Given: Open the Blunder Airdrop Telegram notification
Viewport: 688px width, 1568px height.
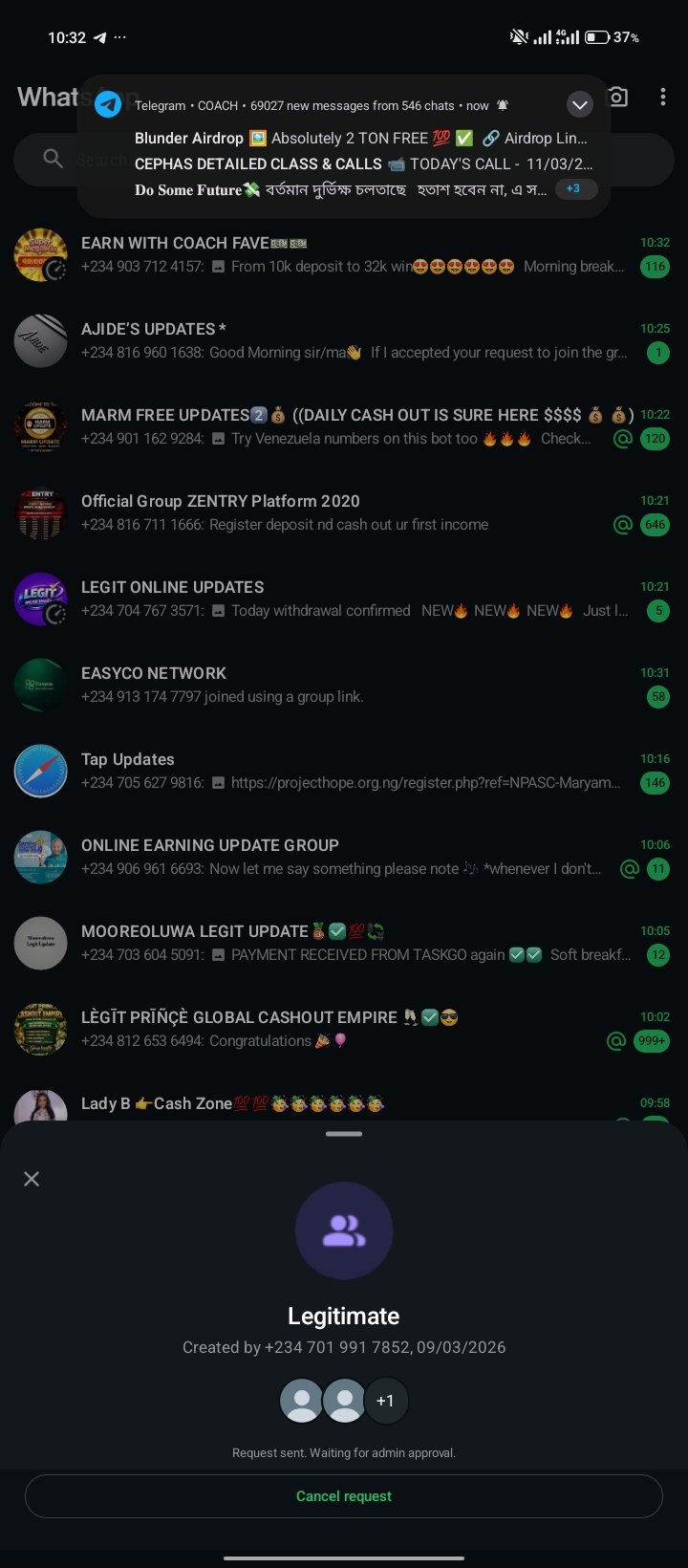Looking at the screenshot, I should 361,139.
